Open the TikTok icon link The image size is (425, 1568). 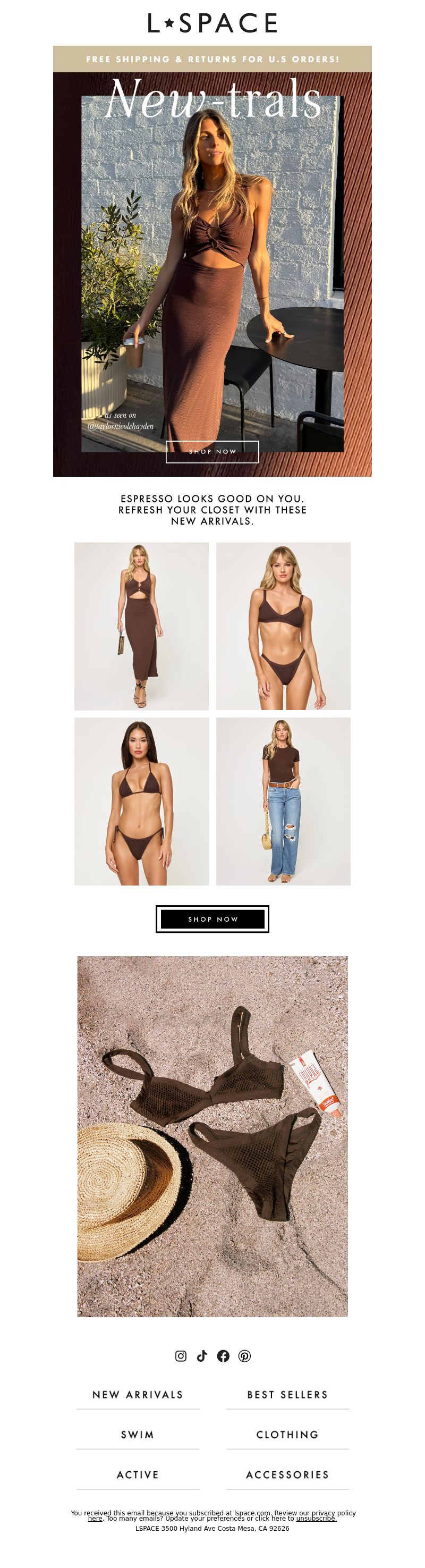tap(202, 1355)
